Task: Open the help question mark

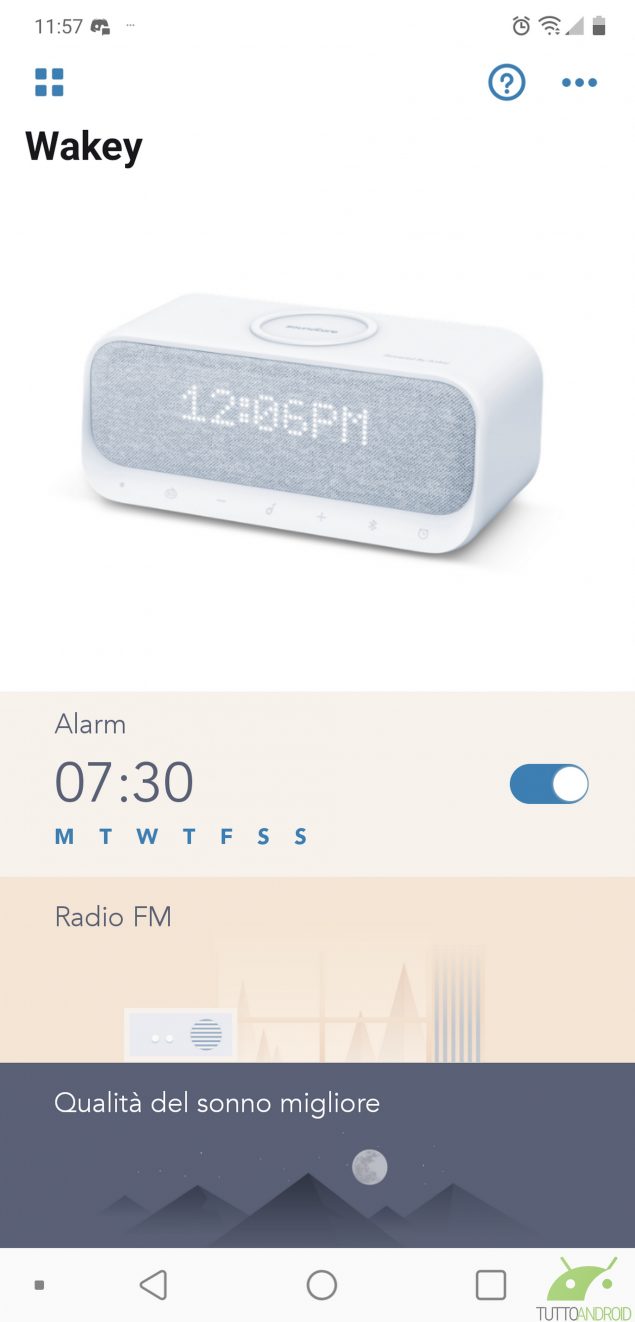Action: pyautogui.click(x=507, y=82)
